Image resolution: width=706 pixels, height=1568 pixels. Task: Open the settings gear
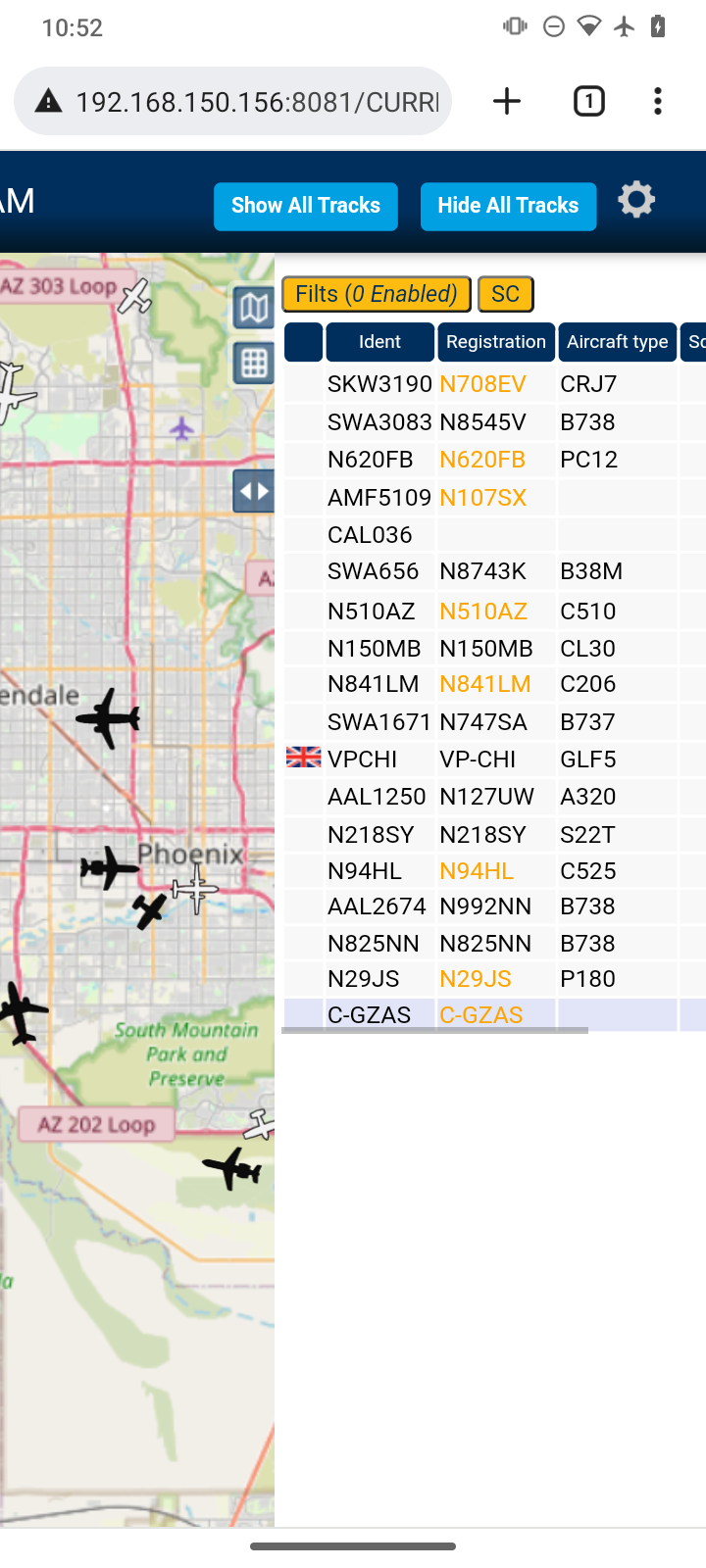pyautogui.click(x=636, y=200)
